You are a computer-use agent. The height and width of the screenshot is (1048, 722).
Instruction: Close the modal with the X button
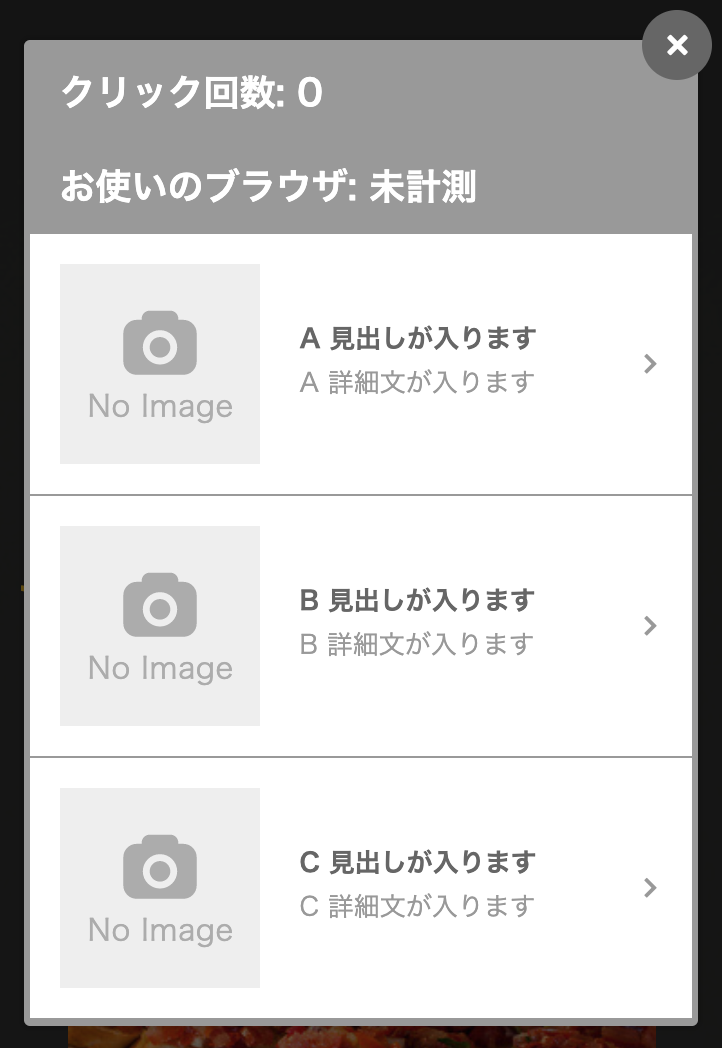click(677, 45)
